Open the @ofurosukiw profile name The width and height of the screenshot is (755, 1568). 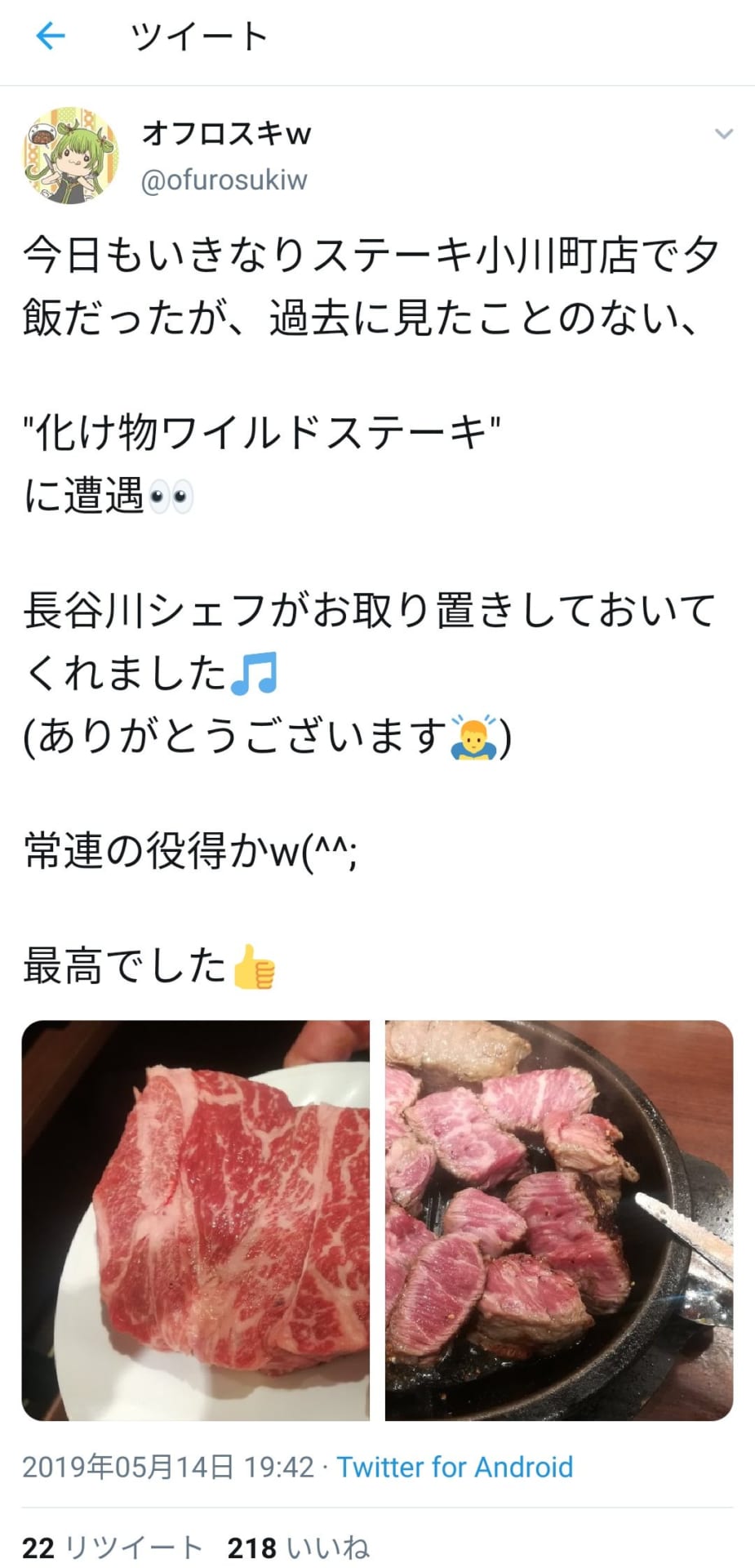pyautogui.click(x=225, y=133)
